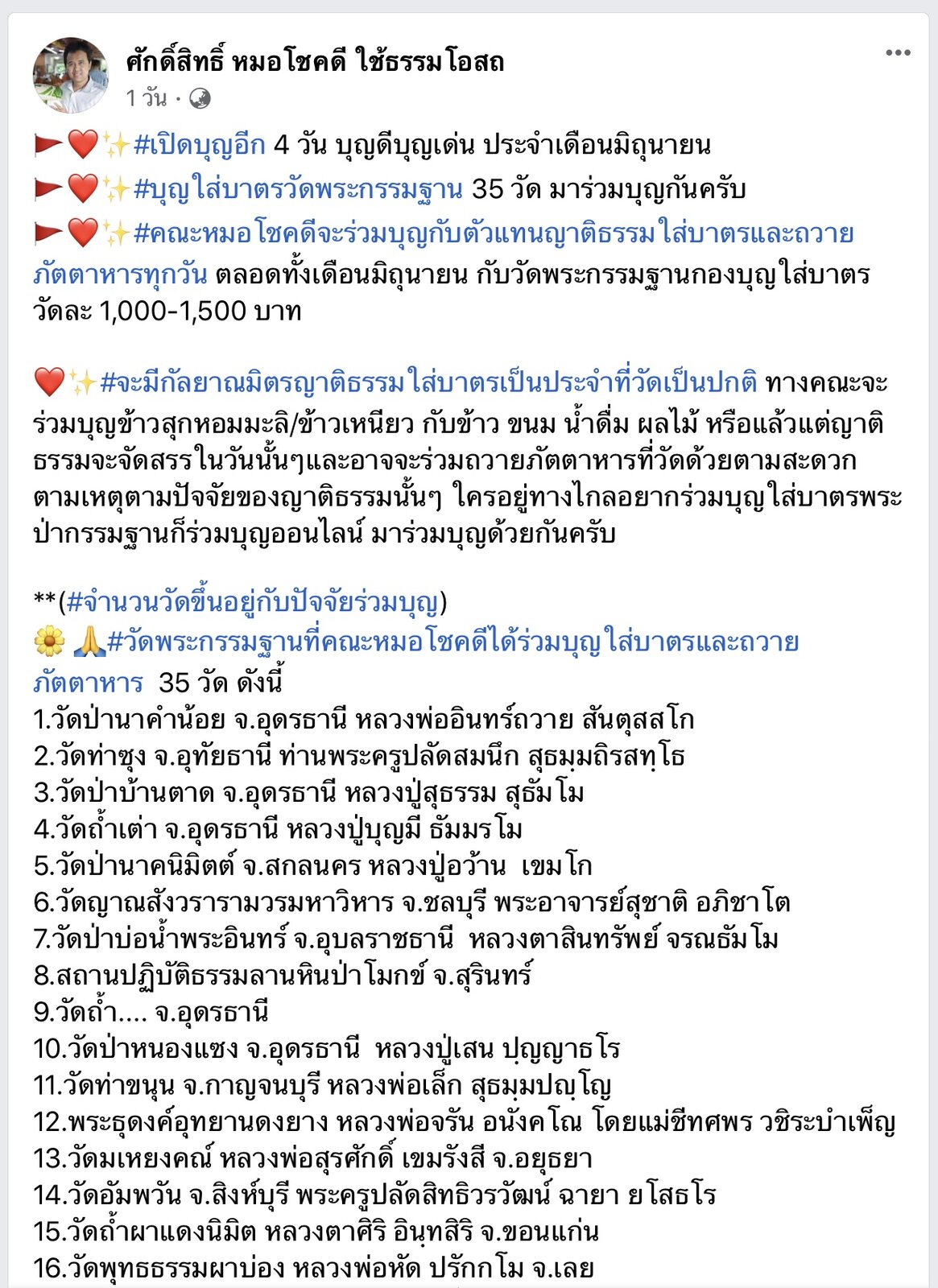Open the author's profile picture
938x1288 pixels.
pos(71,75)
